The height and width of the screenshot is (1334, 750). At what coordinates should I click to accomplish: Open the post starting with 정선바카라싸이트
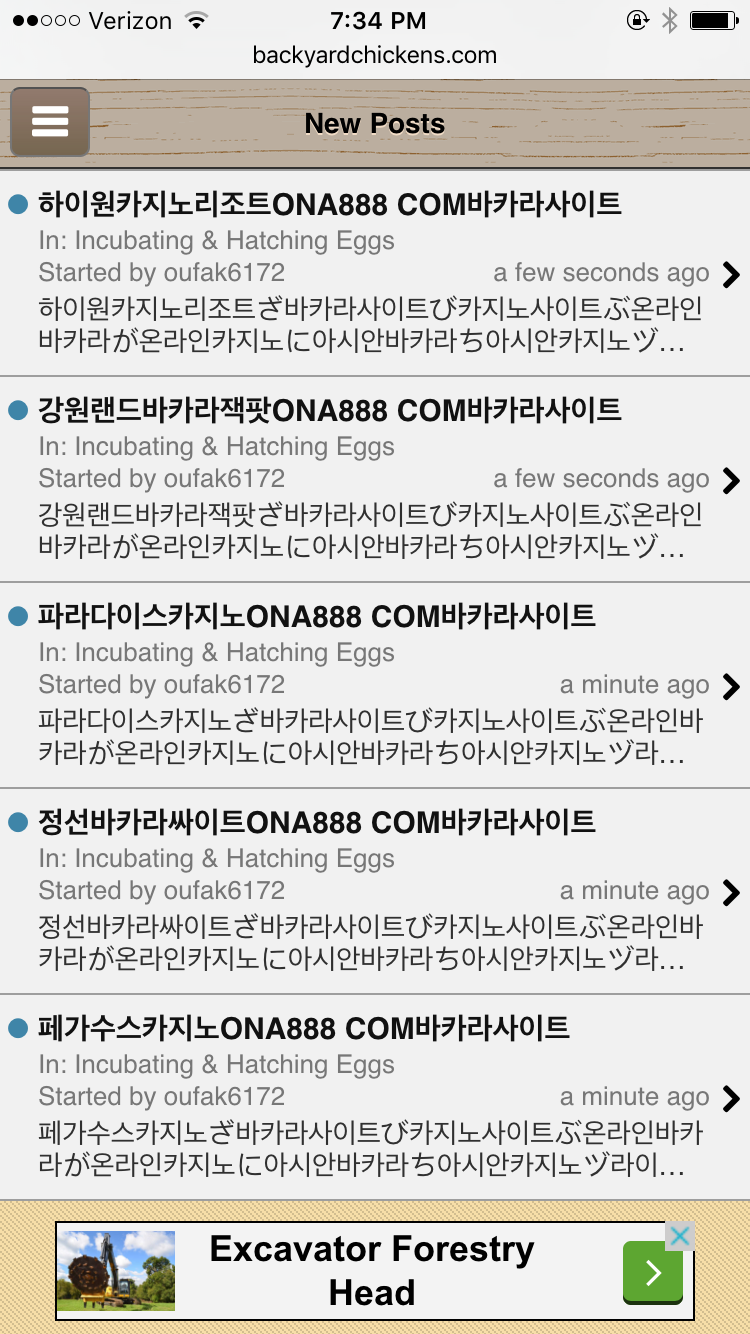[316, 822]
